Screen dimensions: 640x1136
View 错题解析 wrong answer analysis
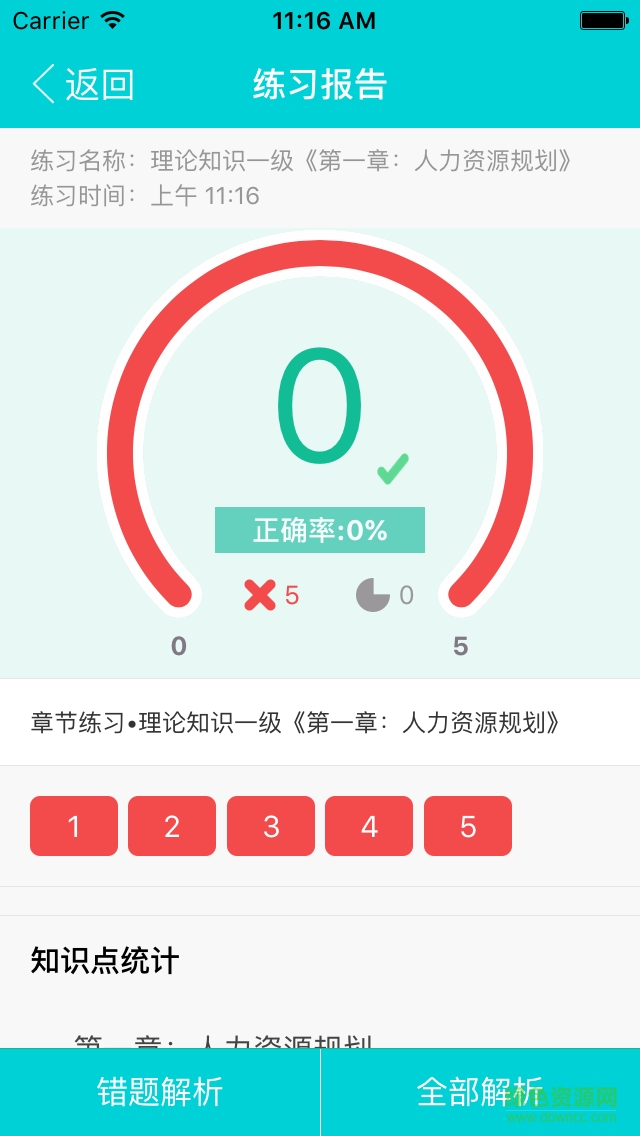(x=160, y=1091)
